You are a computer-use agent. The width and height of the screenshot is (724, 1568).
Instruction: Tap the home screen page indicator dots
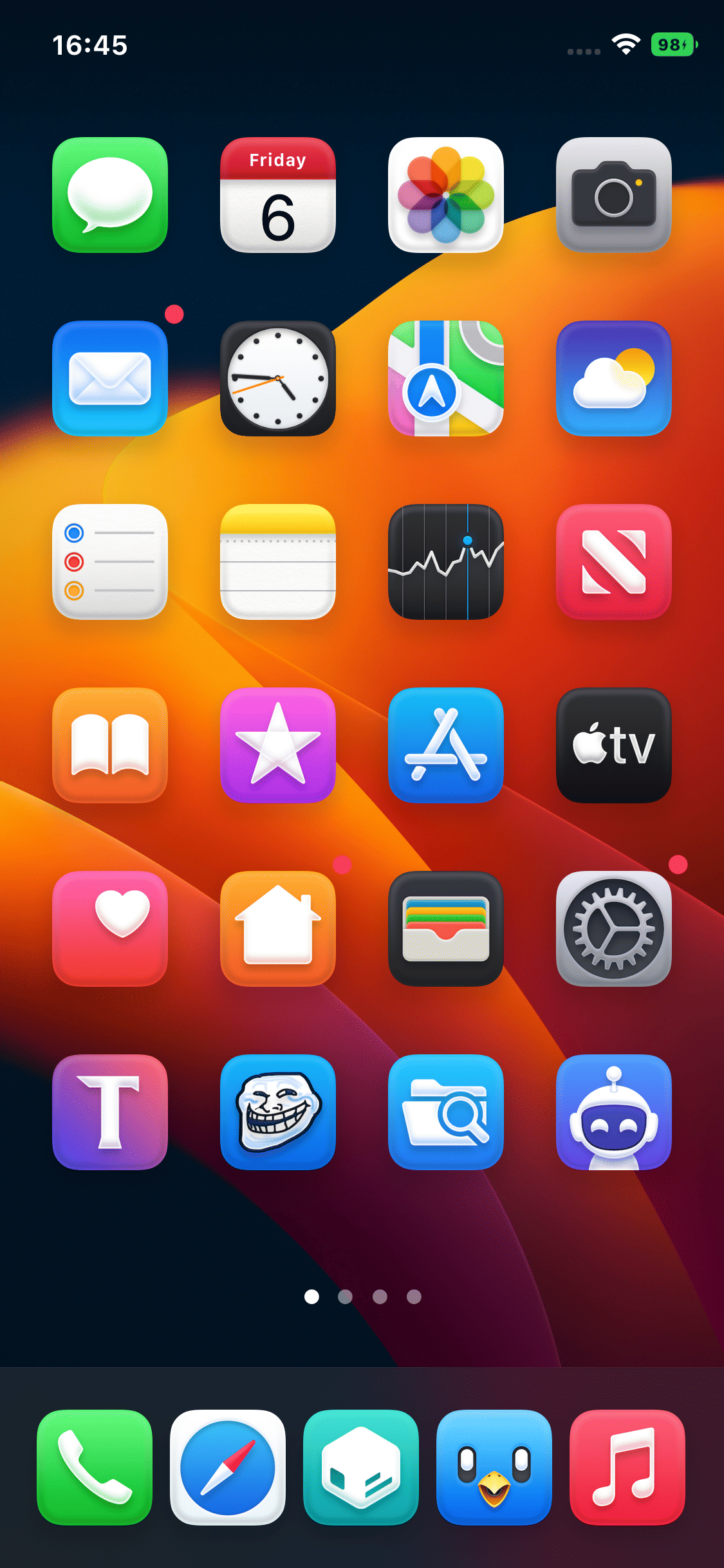[x=362, y=1296]
